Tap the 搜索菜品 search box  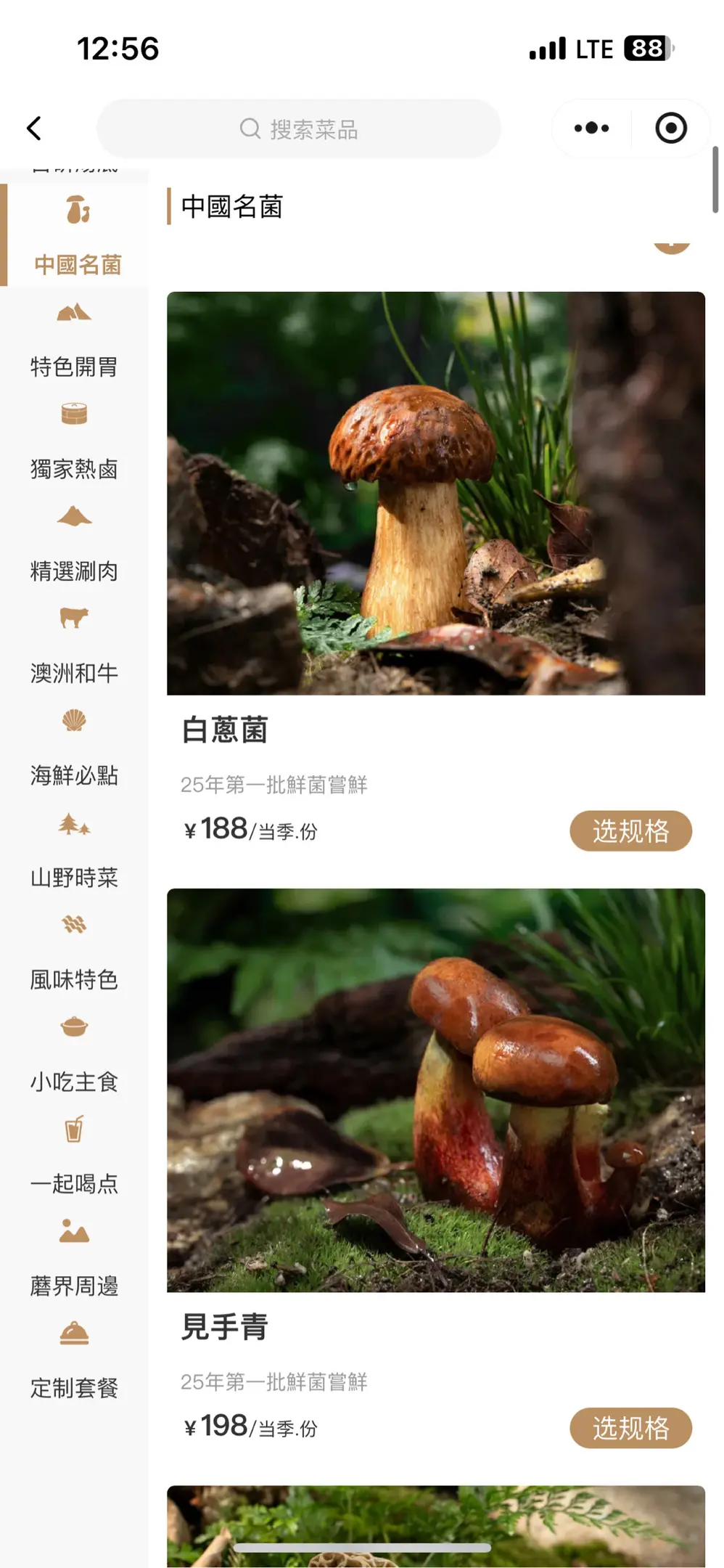coord(298,129)
